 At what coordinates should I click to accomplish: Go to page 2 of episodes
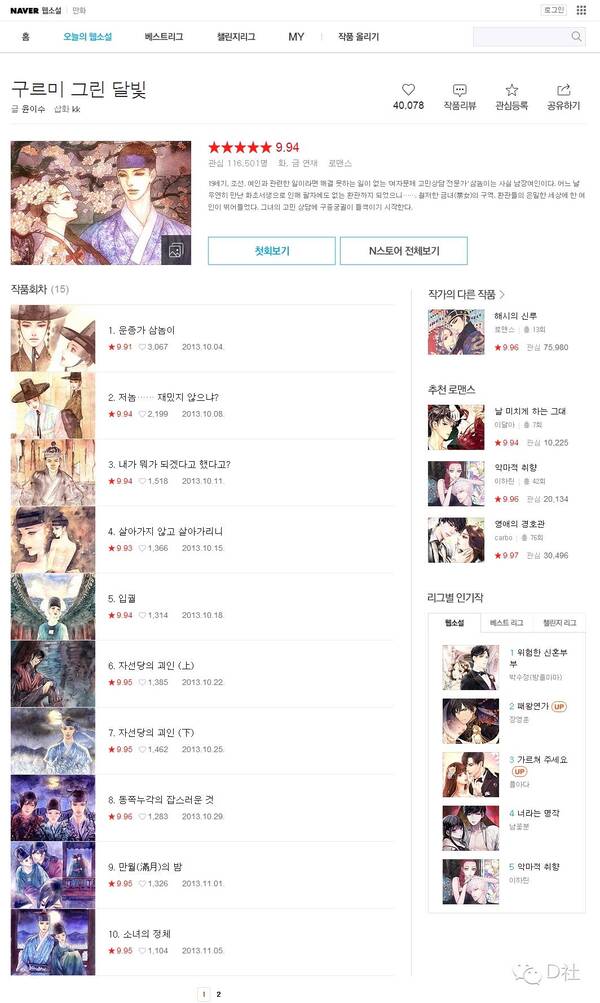point(219,994)
